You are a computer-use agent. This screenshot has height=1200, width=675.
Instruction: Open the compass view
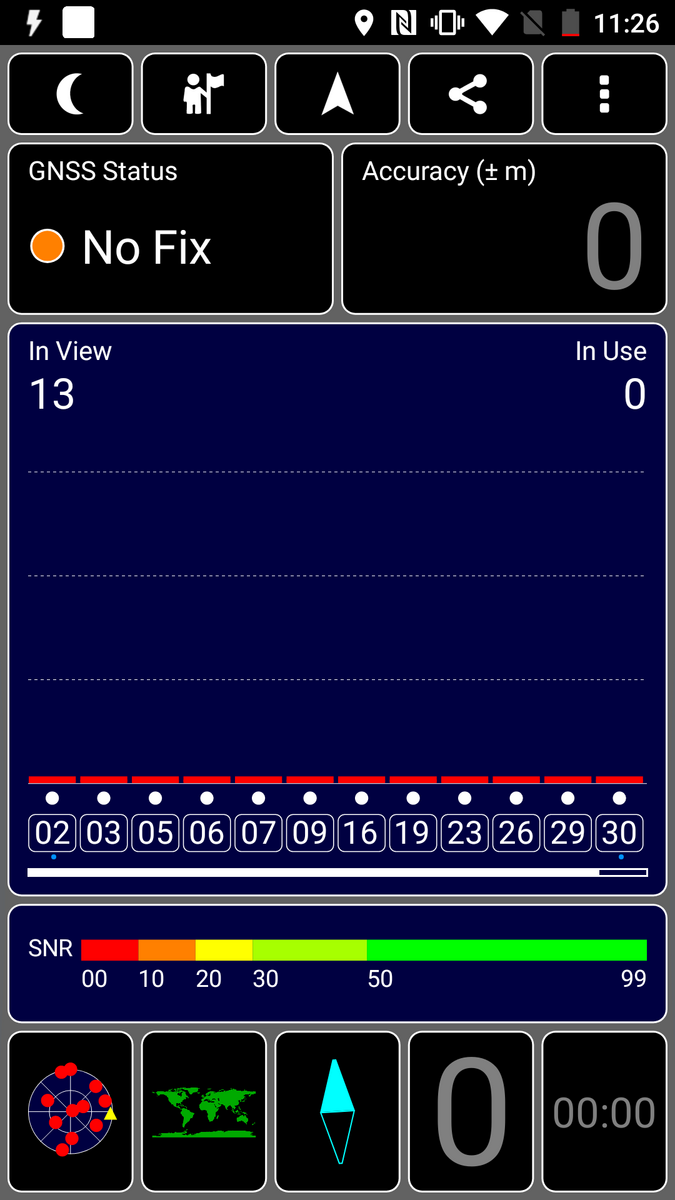tap(337, 1112)
